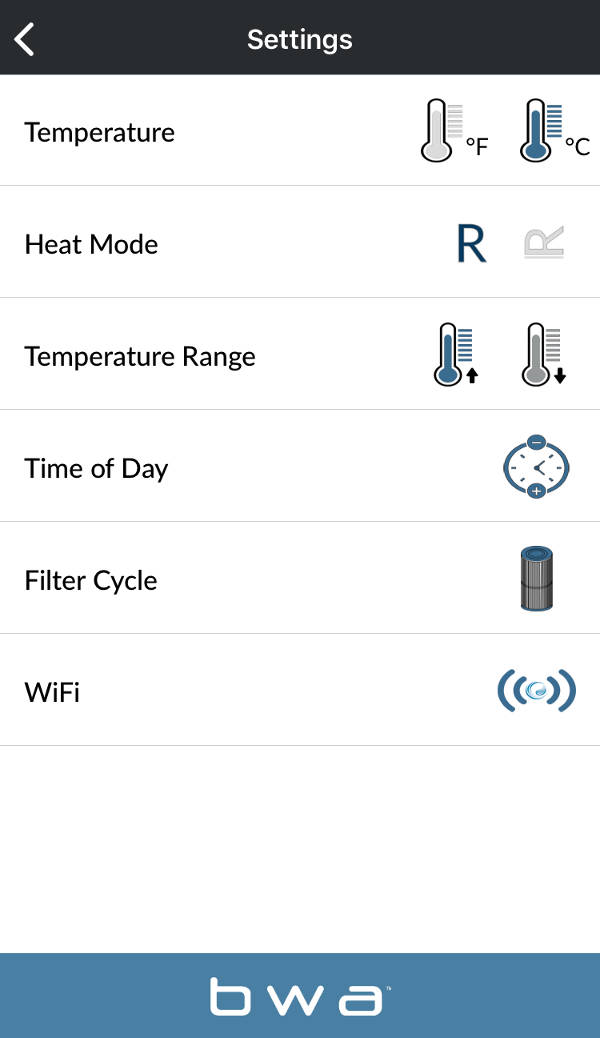Open Filter Cycle settings
This screenshot has width=600, height=1038.
[300, 578]
